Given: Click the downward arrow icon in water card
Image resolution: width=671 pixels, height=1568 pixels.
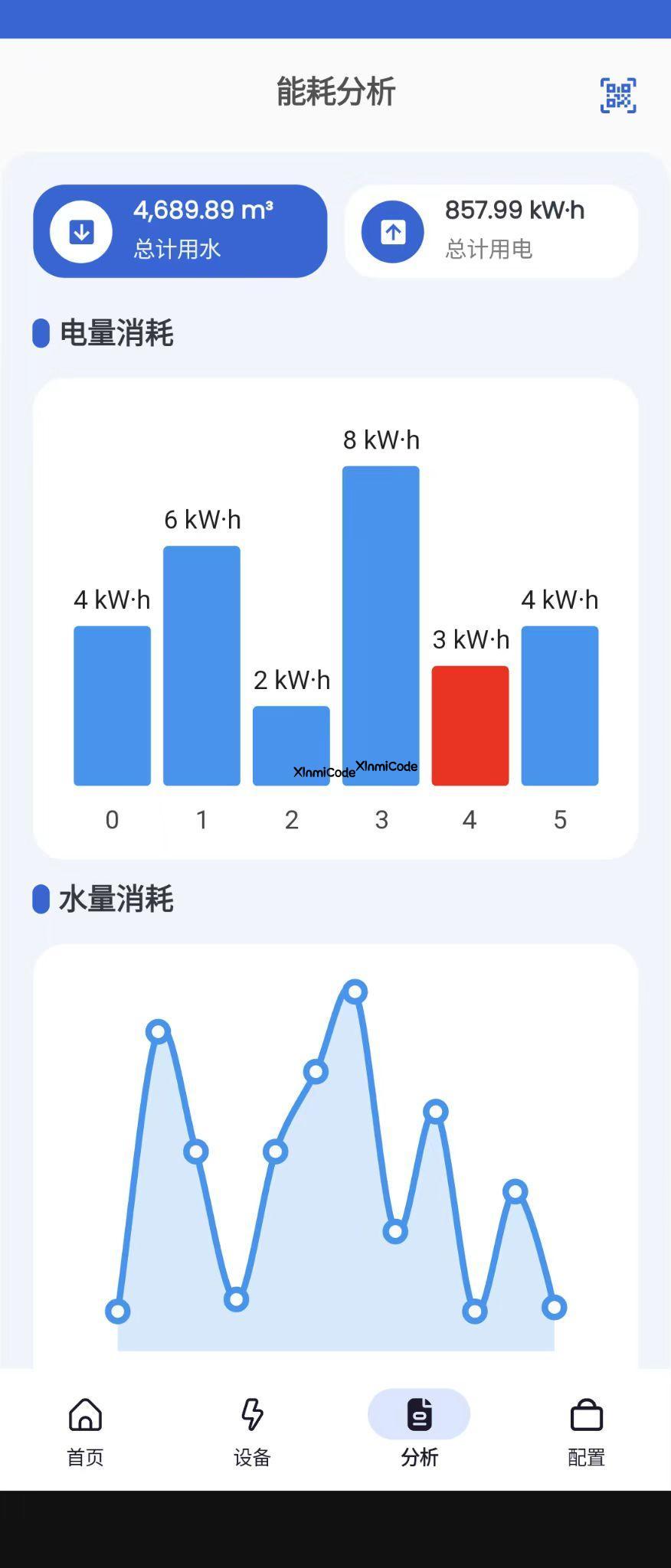Looking at the screenshot, I should click(81, 230).
